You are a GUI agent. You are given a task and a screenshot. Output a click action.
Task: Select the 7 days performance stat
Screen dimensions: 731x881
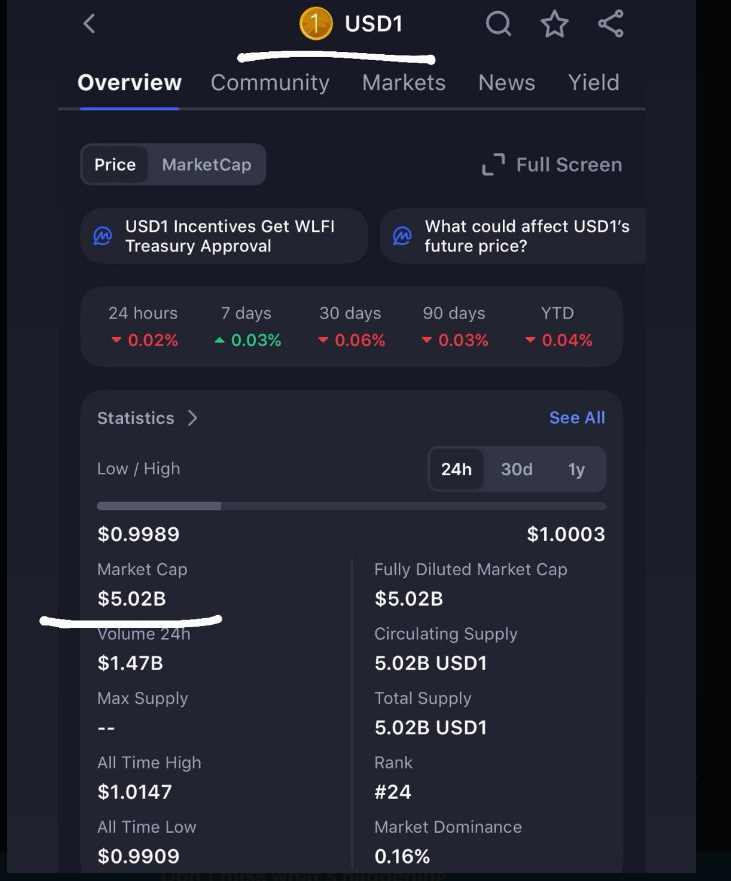246,327
